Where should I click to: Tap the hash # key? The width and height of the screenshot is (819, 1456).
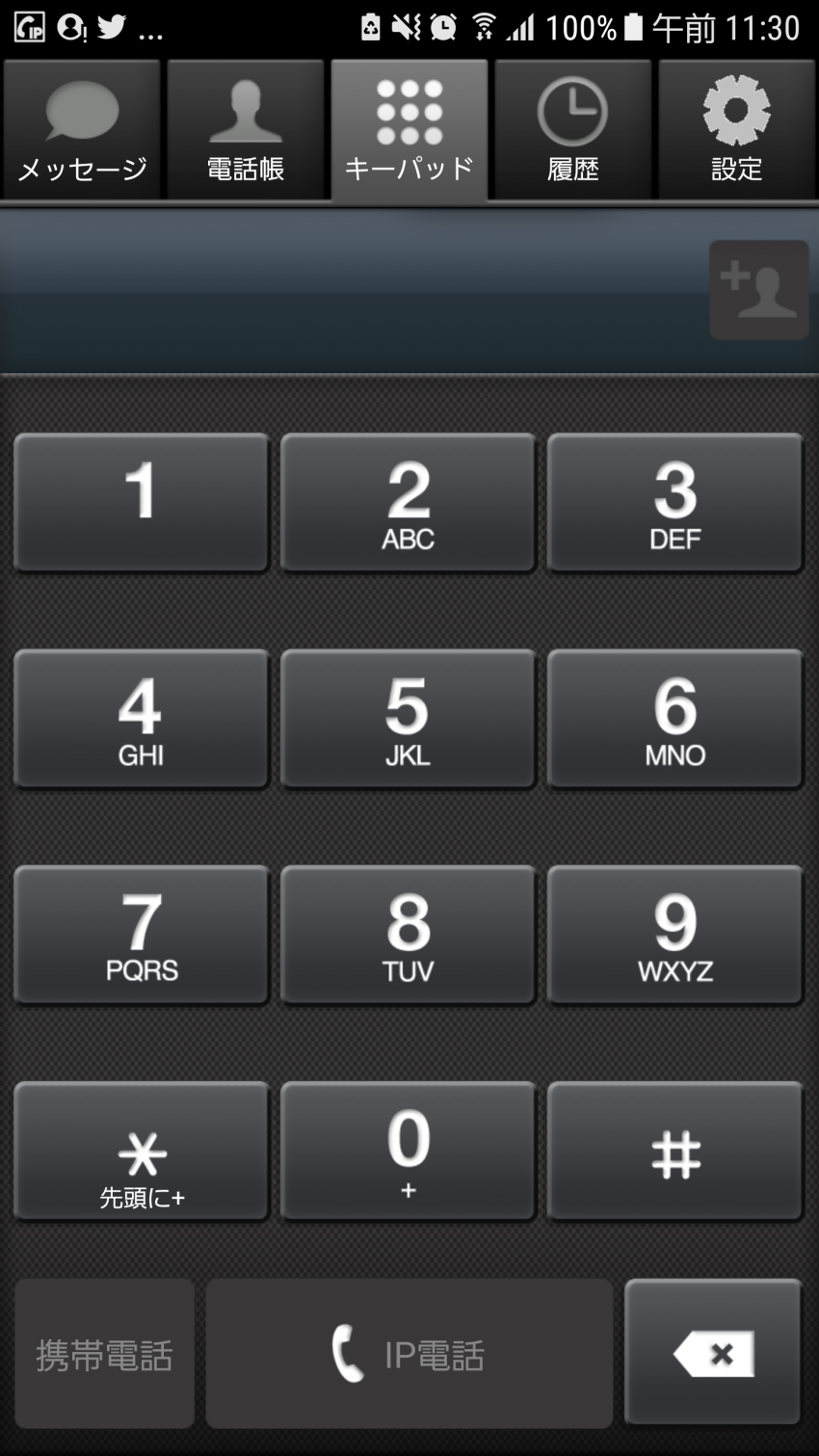675,1151
